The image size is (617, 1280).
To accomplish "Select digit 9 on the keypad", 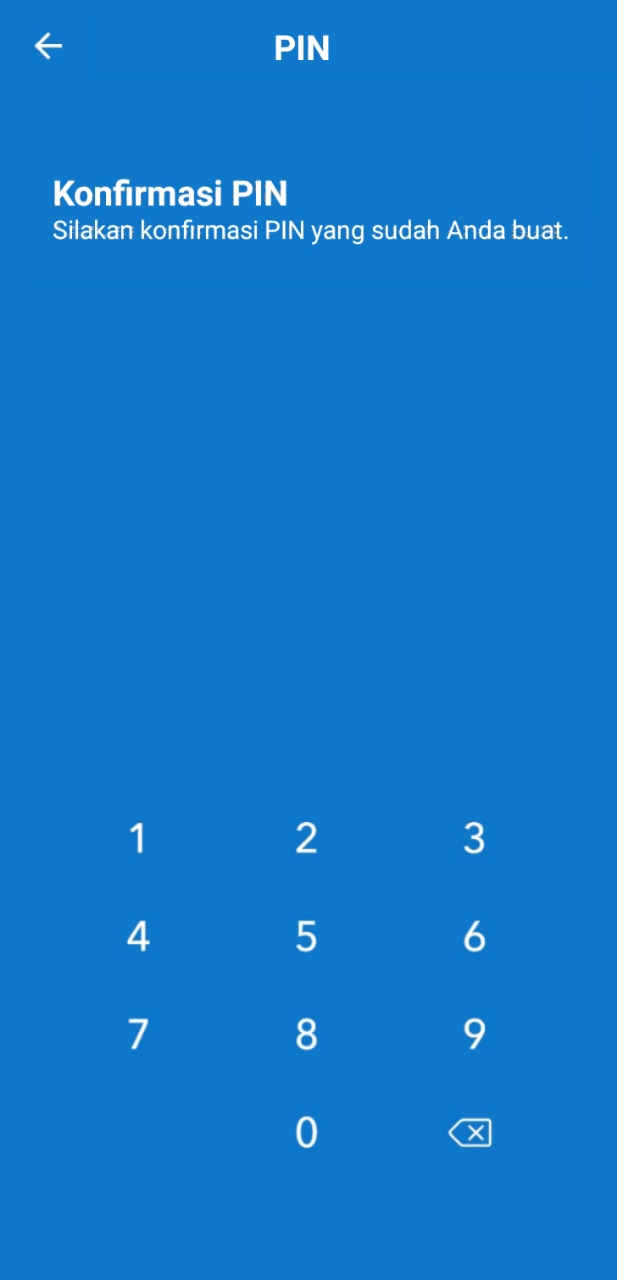I will tap(474, 1034).
